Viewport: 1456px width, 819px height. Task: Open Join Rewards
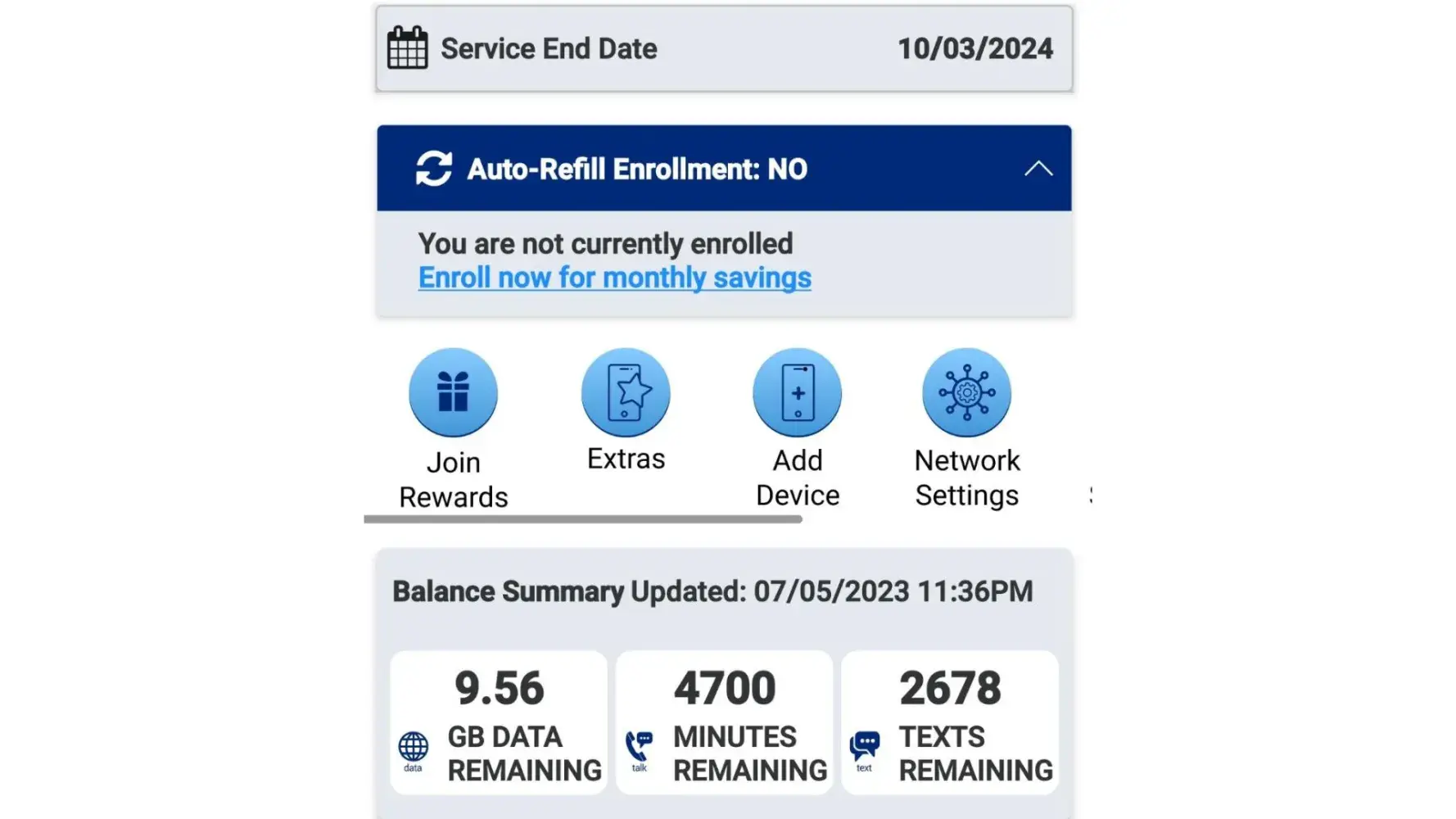[x=453, y=393]
